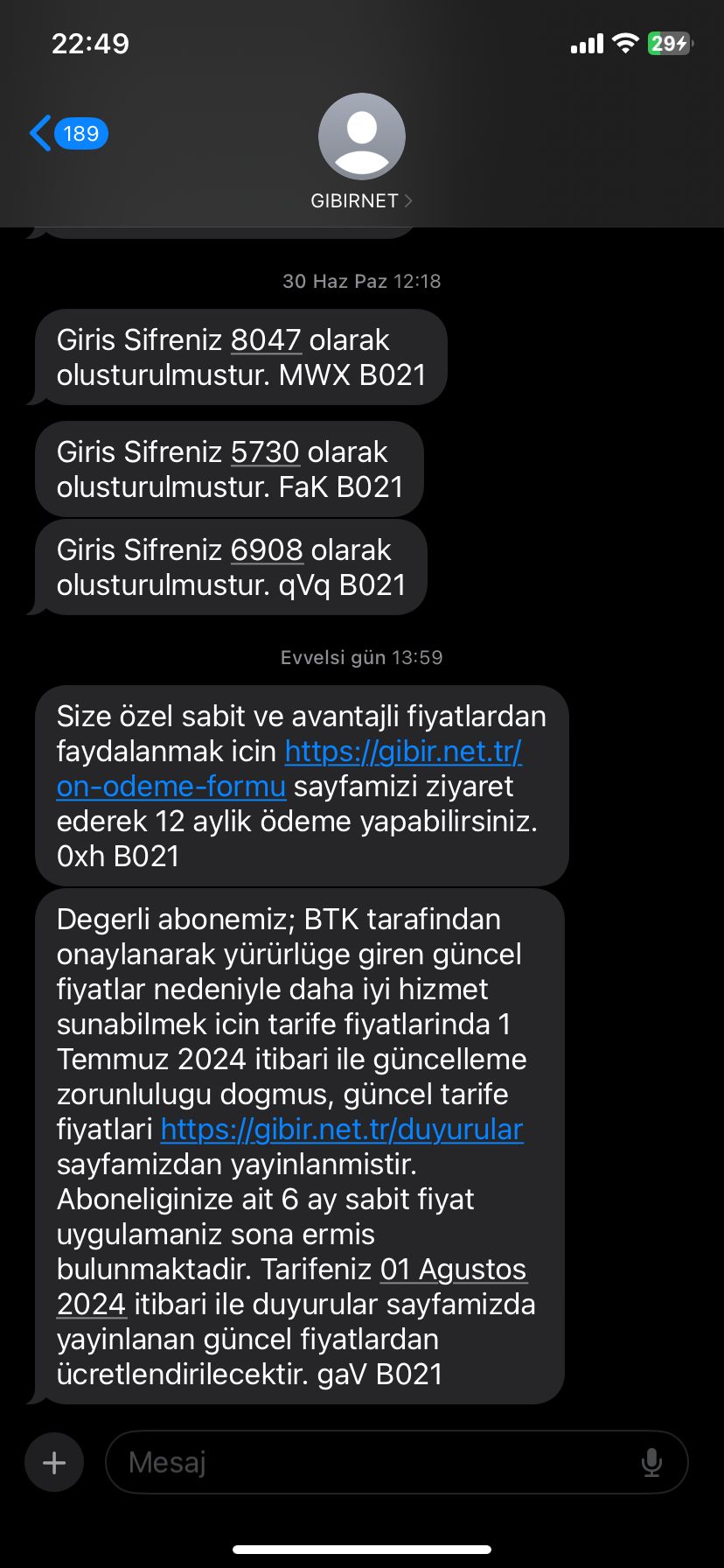Open the plus attachments menu

pos(54,1462)
